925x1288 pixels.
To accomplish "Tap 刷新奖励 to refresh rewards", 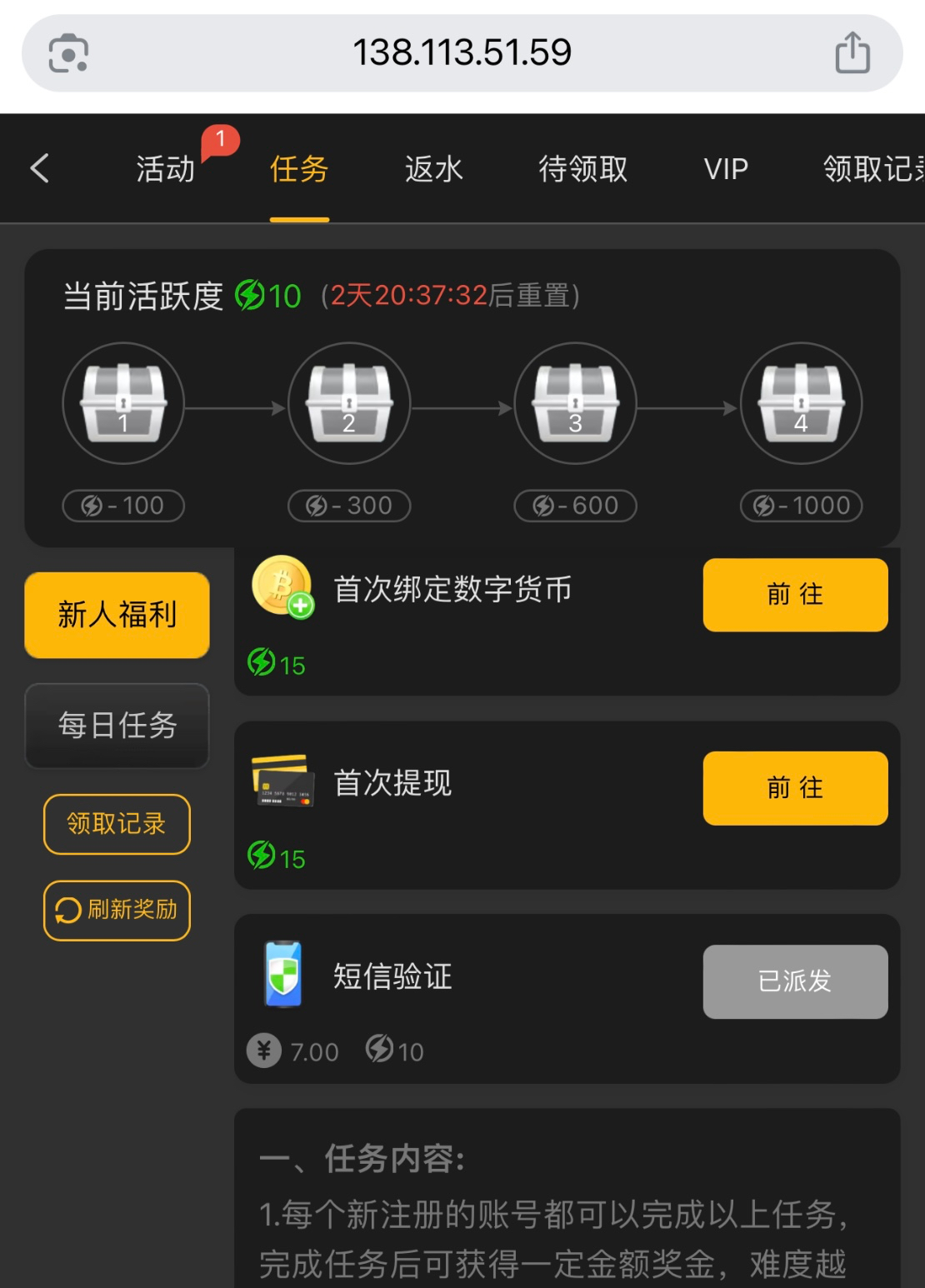I will tap(117, 910).
